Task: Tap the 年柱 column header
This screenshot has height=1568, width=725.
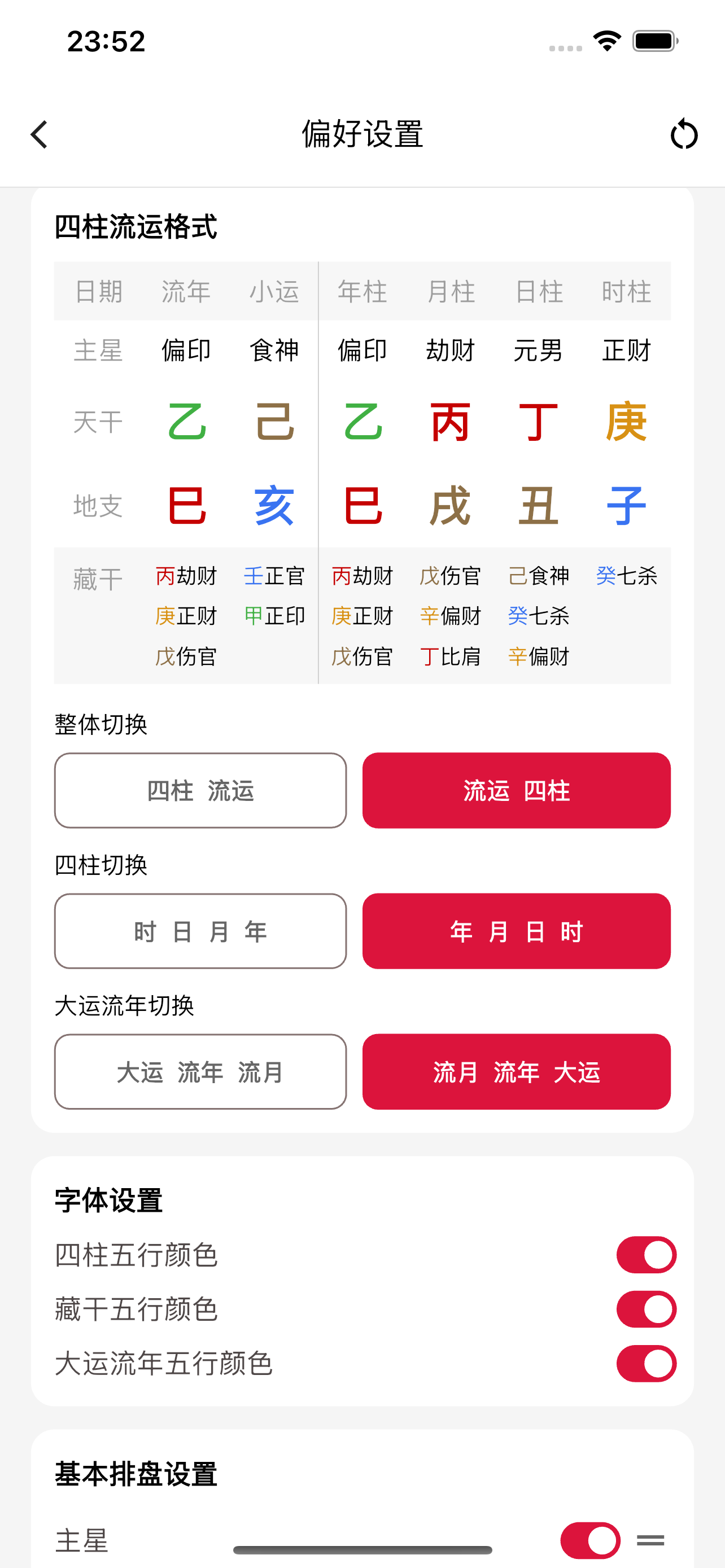Action: (362, 292)
